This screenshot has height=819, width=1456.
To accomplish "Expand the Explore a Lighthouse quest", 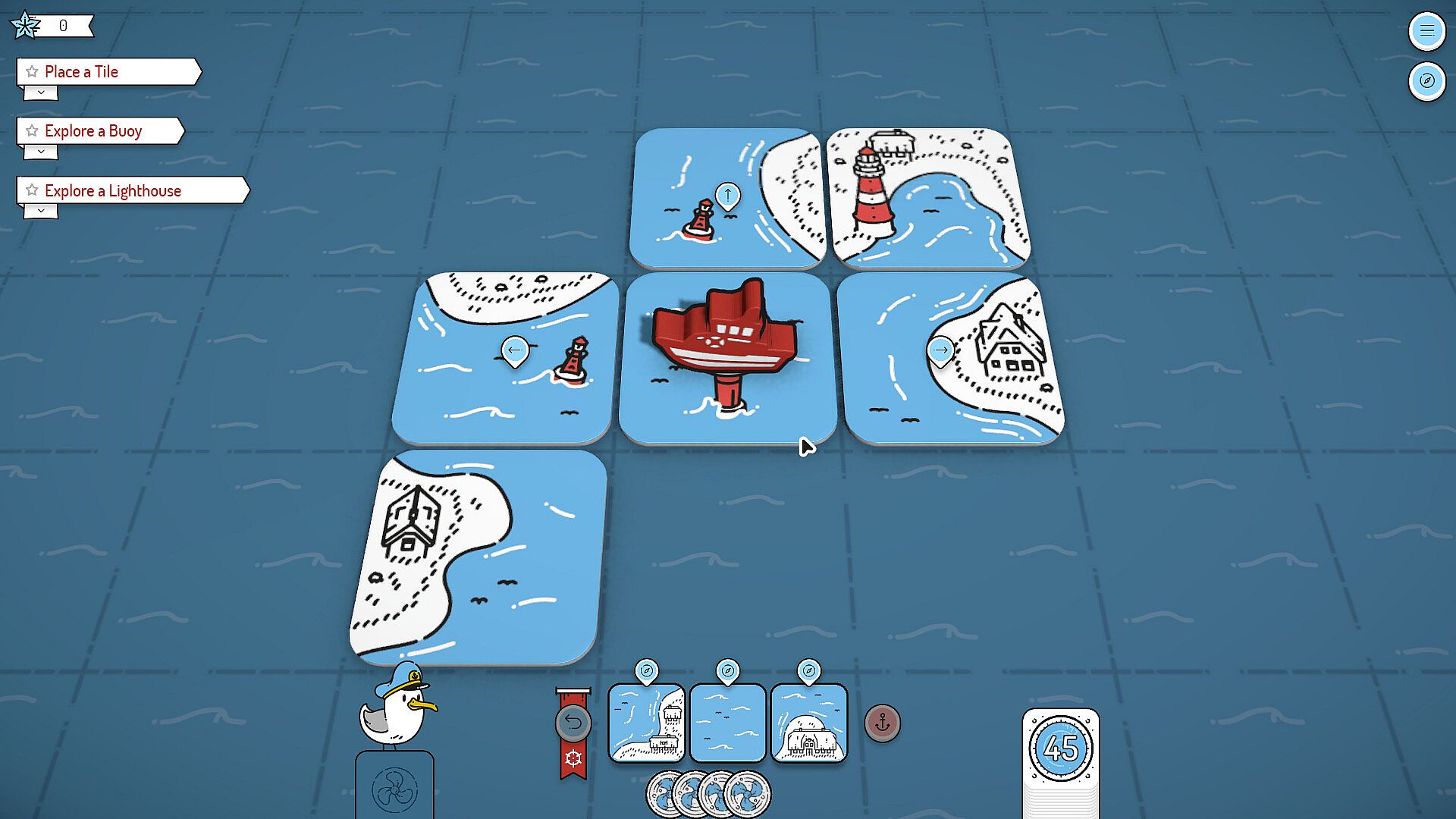I will [x=41, y=211].
